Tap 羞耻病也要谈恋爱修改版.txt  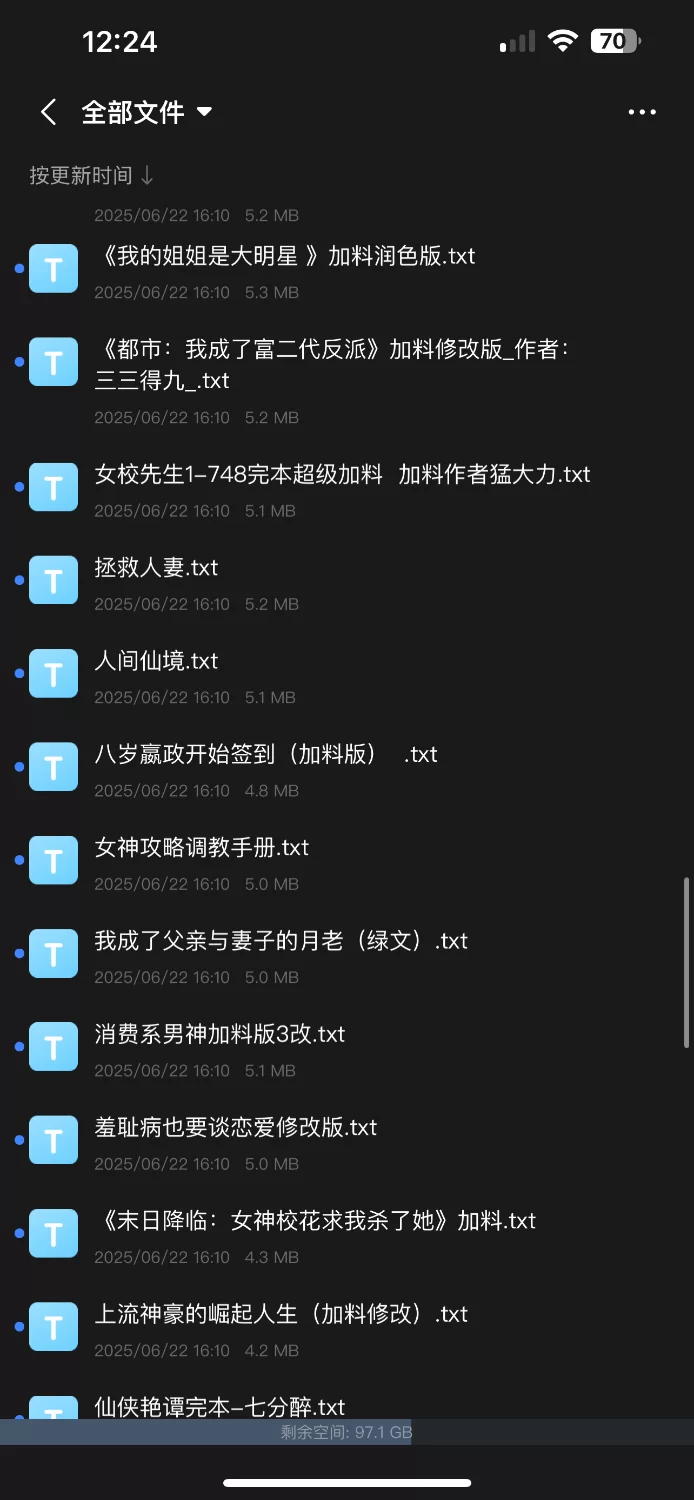point(236,1128)
